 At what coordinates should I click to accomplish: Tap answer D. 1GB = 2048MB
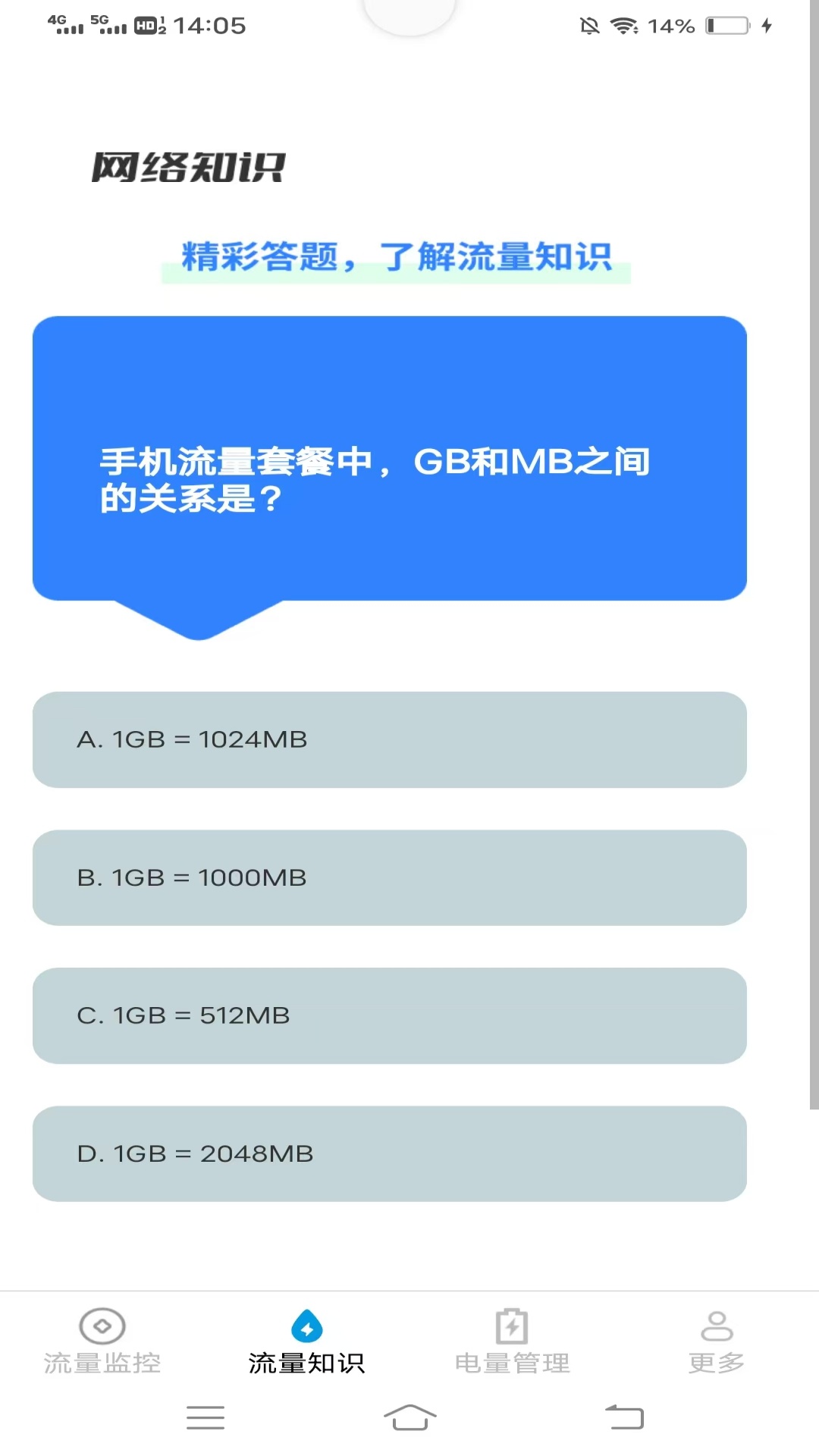[x=390, y=1153]
